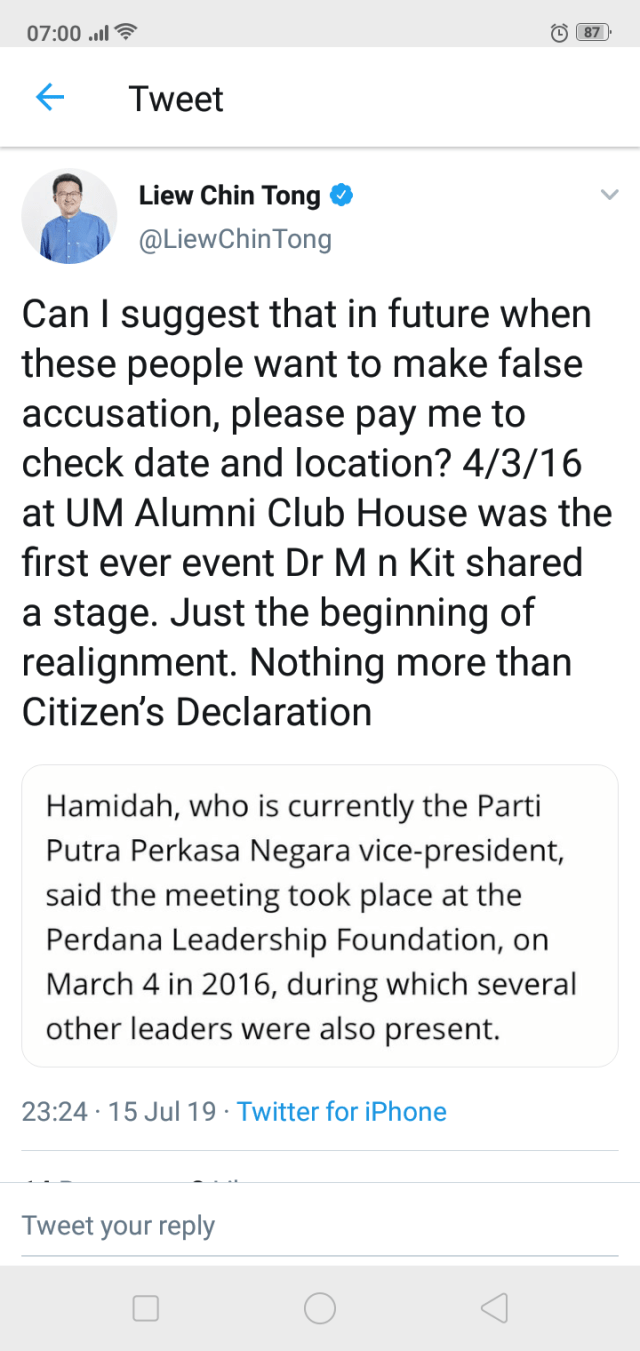Screen dimensions: 640x1351
Task: Tap the Twitter for iPhone link
Action: (341, 1112)
